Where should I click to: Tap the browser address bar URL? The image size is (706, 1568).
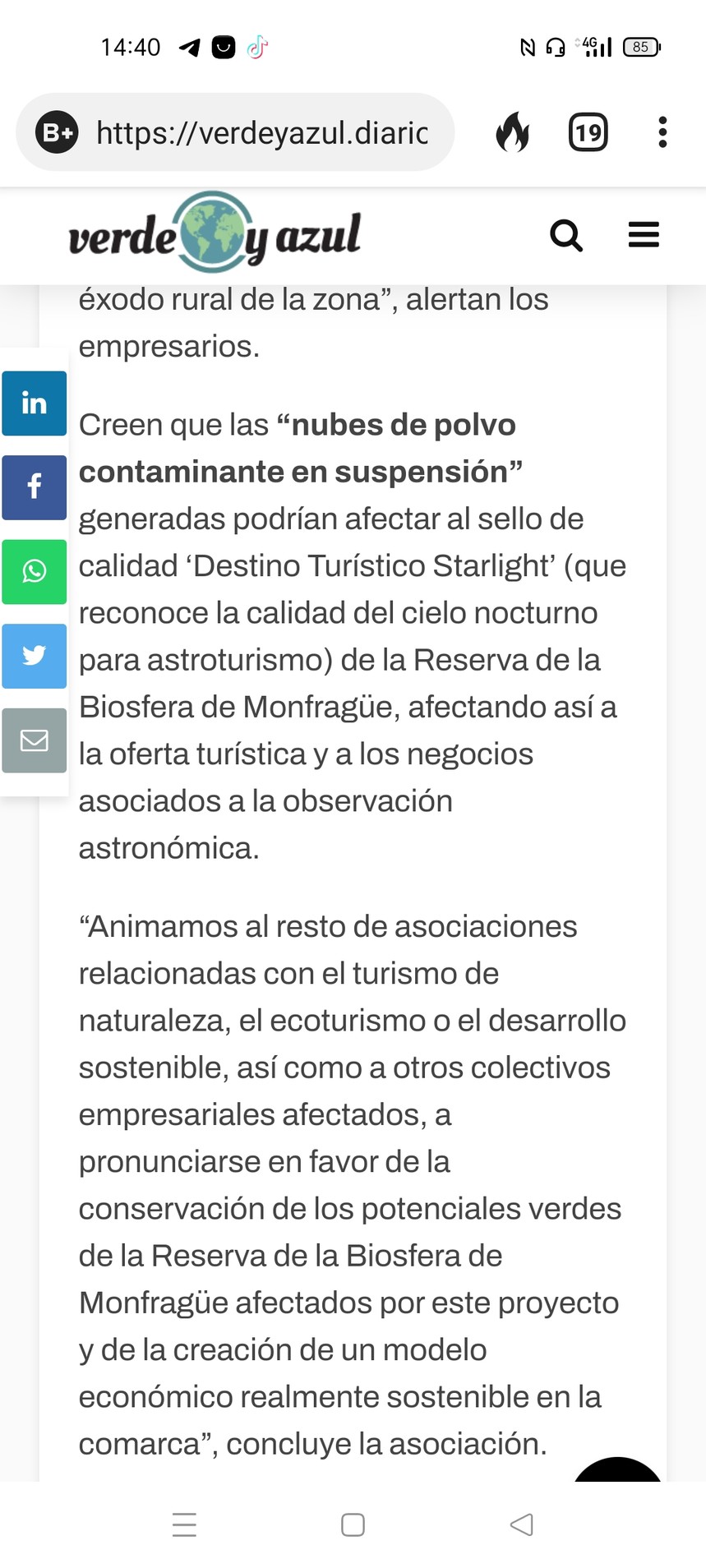(261, 132)
